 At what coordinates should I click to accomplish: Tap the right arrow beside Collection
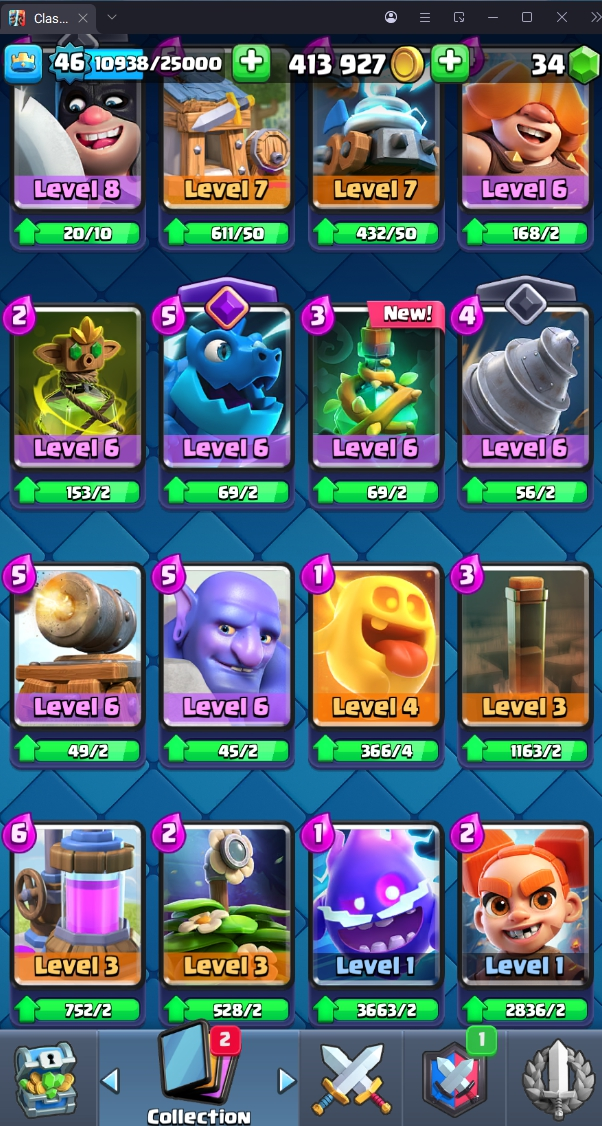click(x=287, y=1080)
